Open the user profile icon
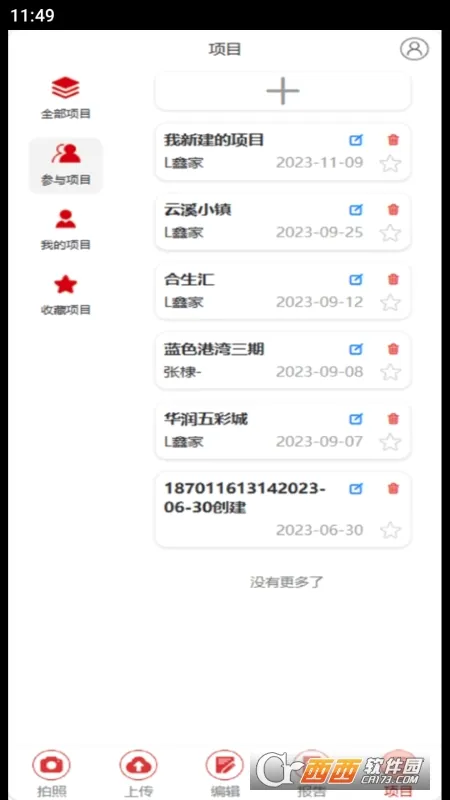 414,49
